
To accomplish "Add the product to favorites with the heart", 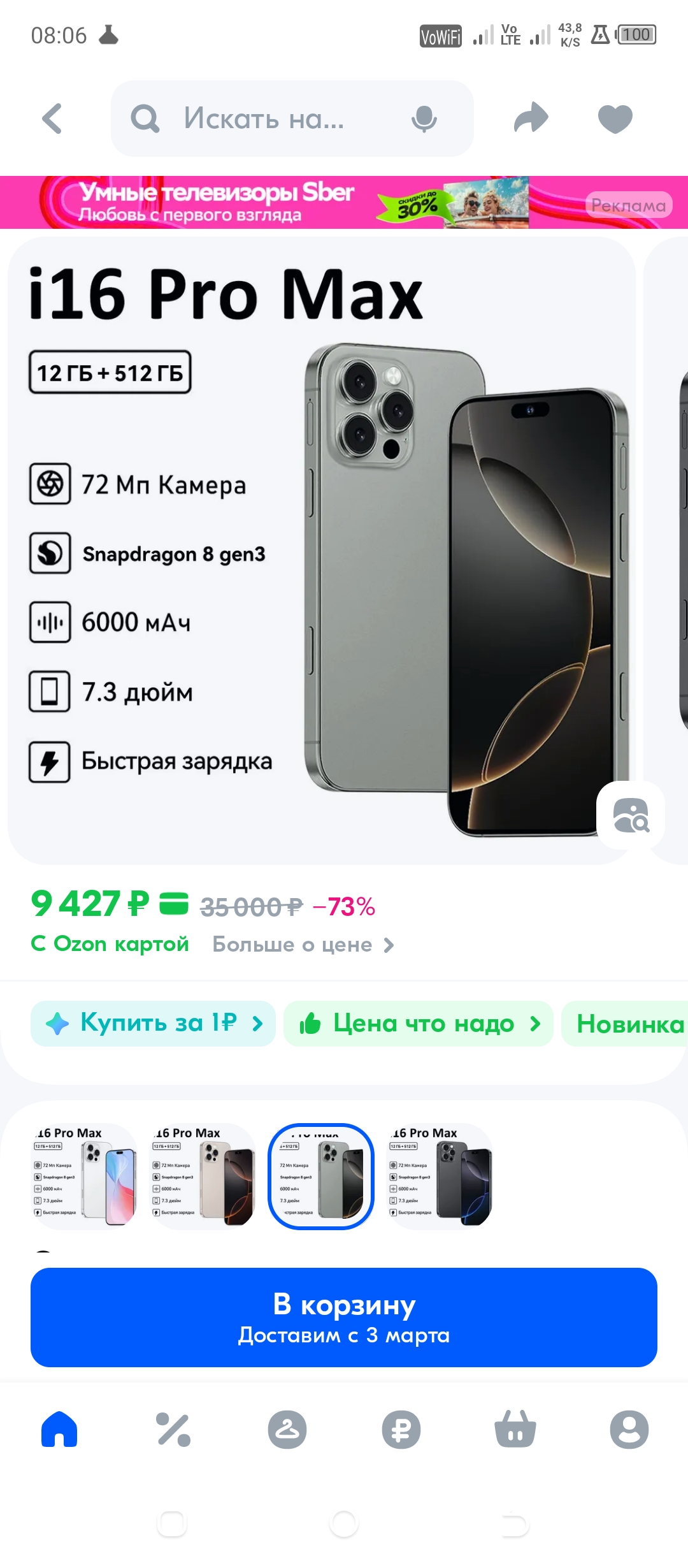I will [x=615, y=119].
